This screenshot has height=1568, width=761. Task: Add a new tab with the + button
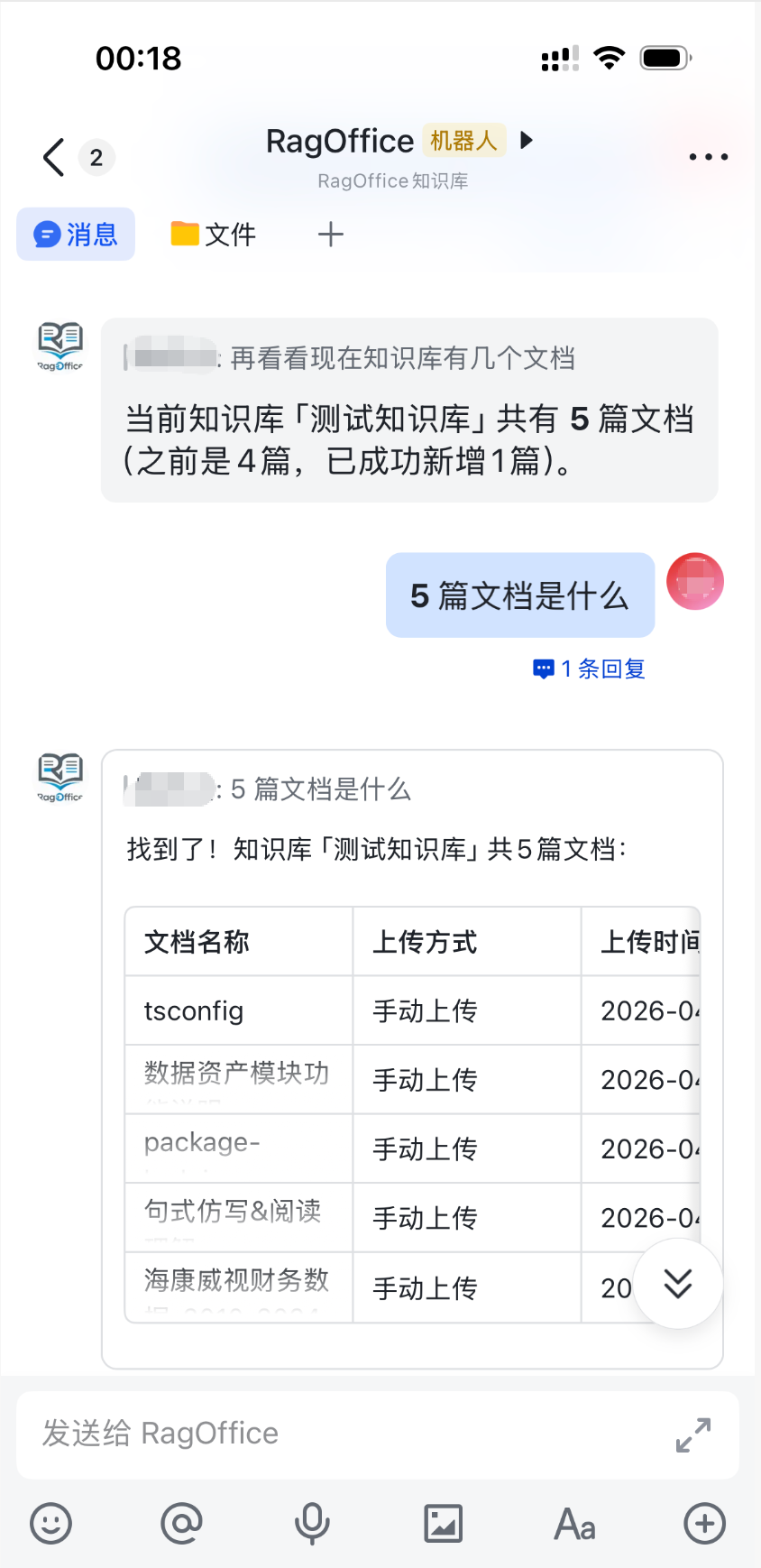tap(331, 234)
